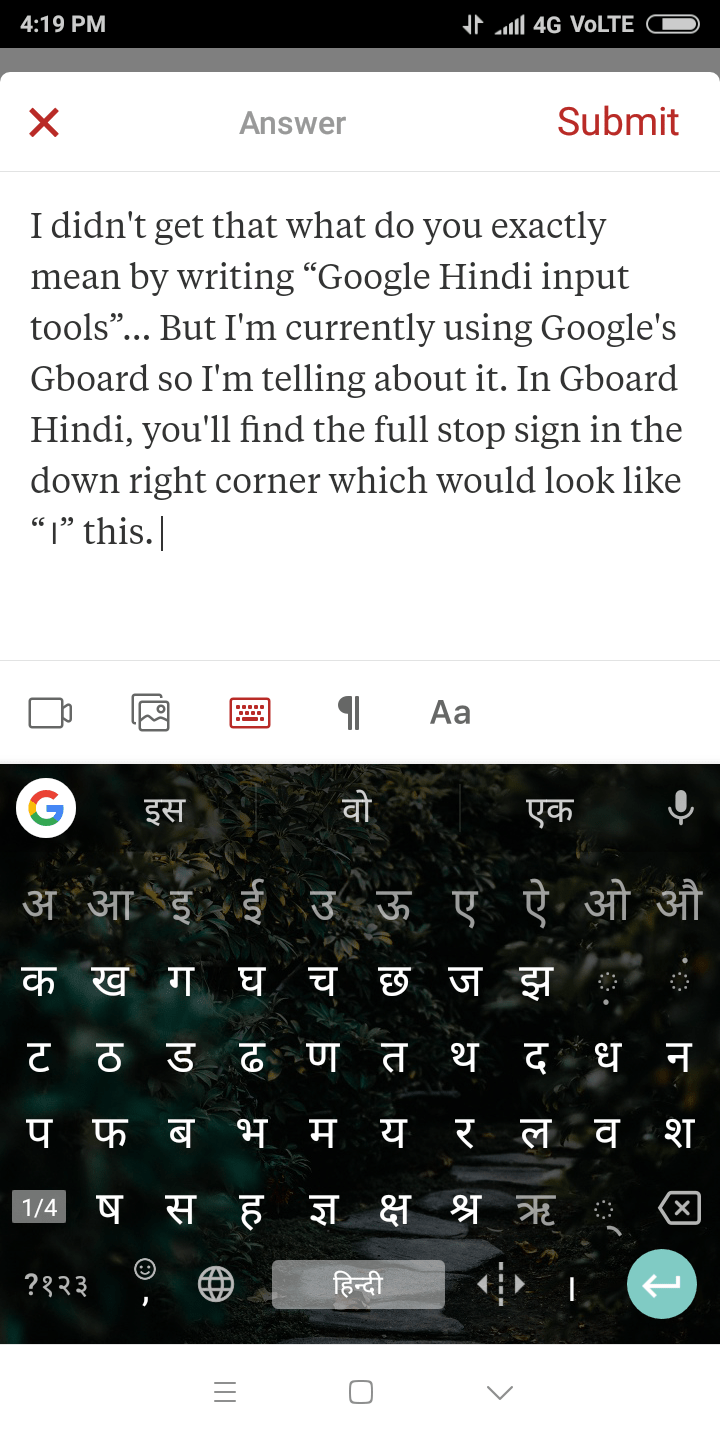The height and width of the screenshot is (1440, 720).
Task: Tap the हिन्दी space bar
Action: point(358,1285)
